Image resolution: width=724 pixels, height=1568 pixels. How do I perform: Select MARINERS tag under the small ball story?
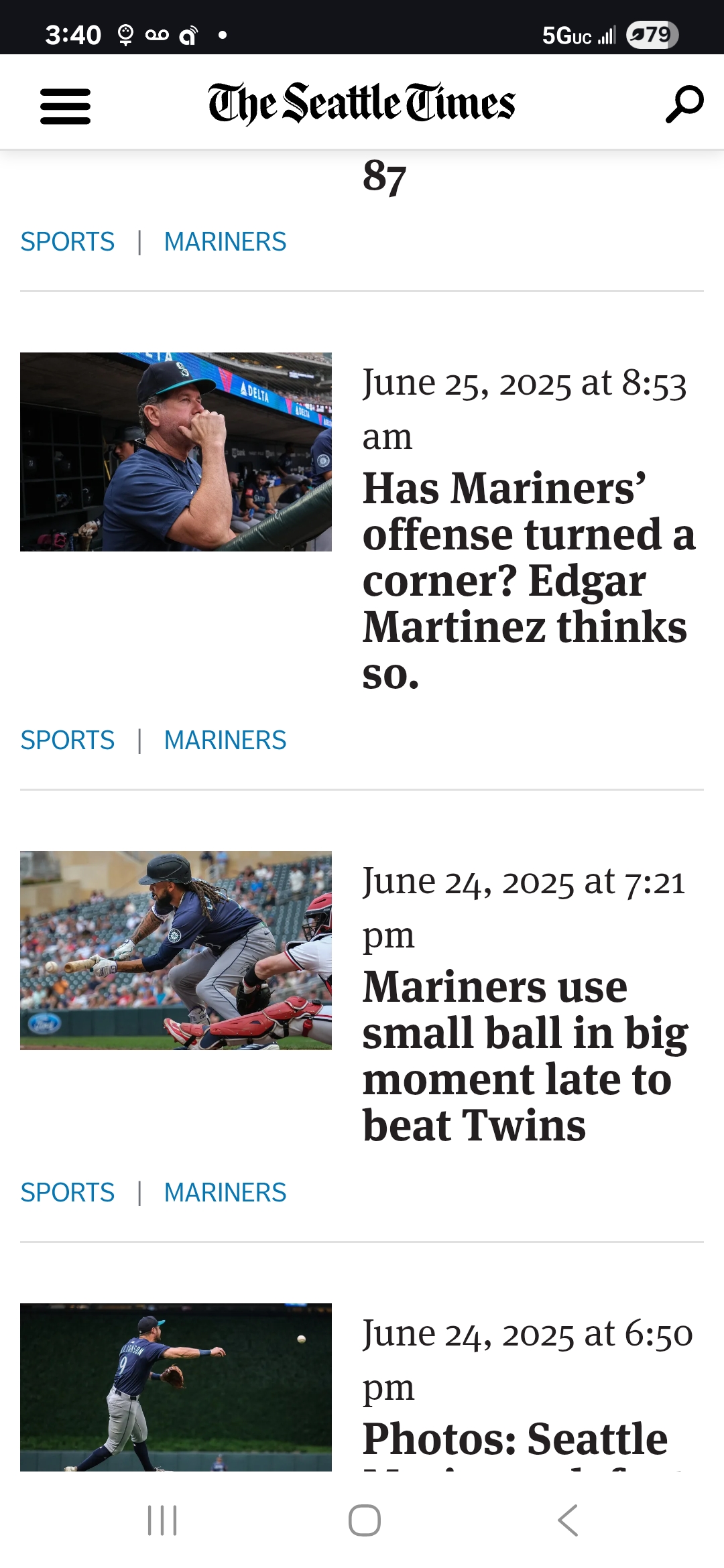225,1193
